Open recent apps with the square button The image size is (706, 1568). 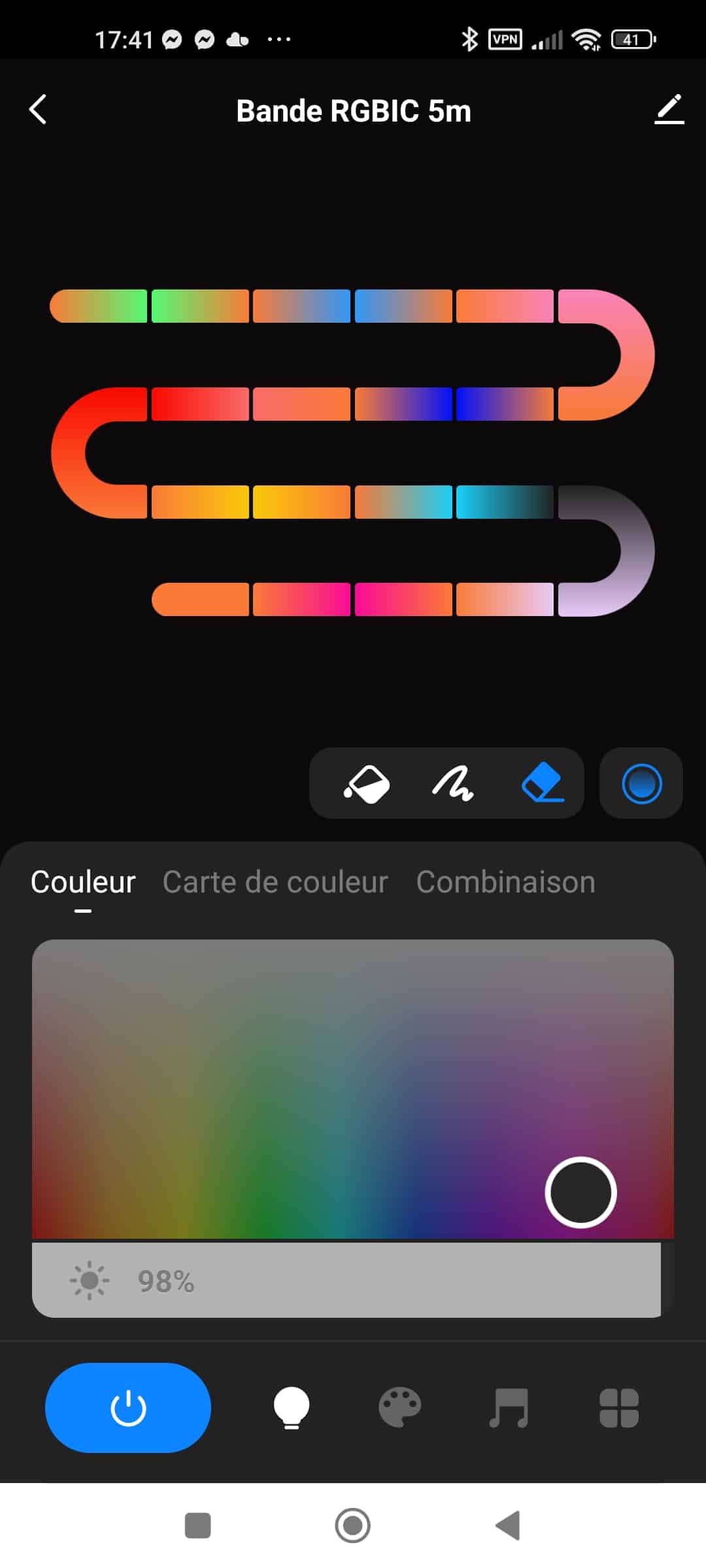pyautogui.click(x=198, y=1526)
